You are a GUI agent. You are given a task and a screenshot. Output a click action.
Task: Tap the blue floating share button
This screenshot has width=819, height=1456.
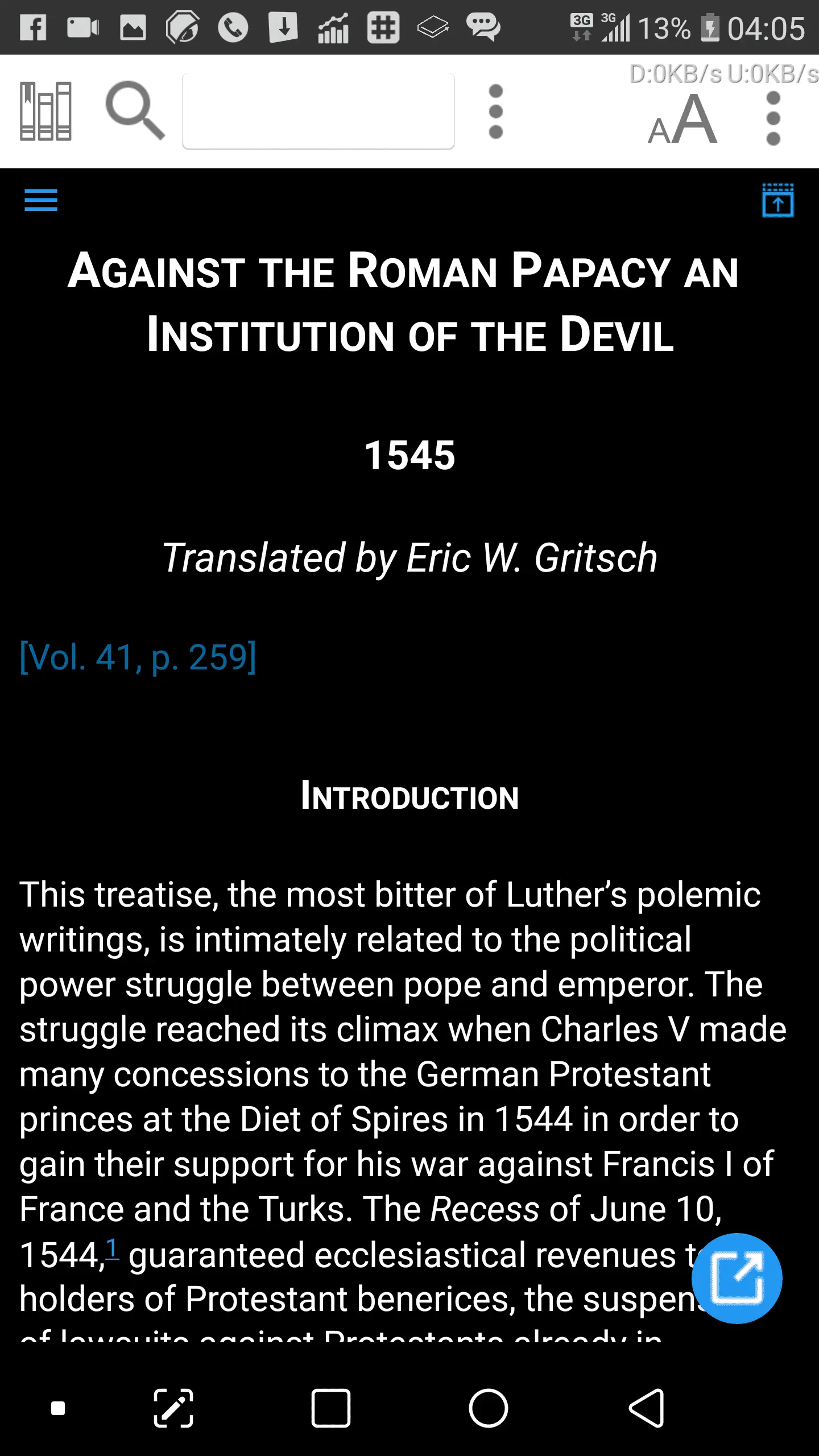(737, 1278)
